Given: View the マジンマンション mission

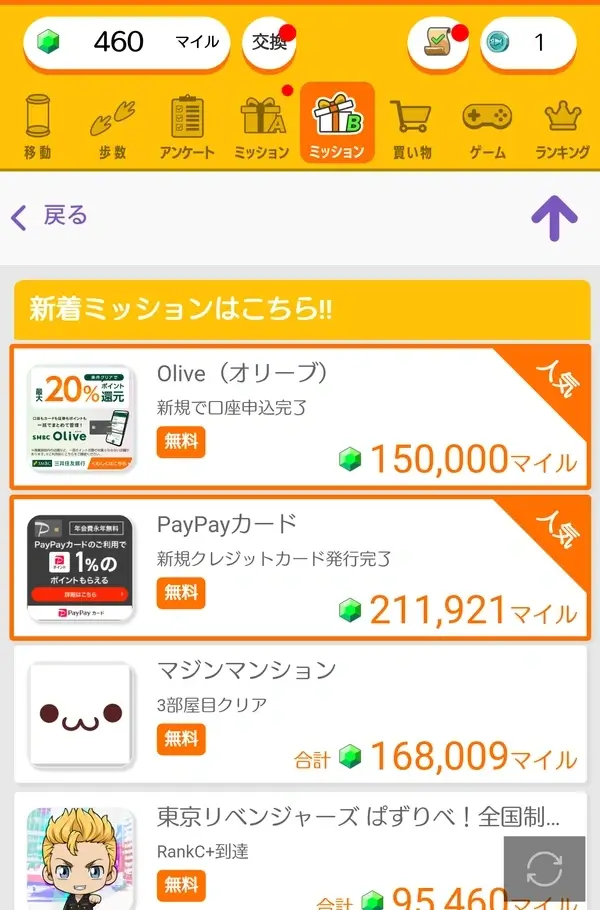Looking at the screenshot, I should [x=300, y=714].
